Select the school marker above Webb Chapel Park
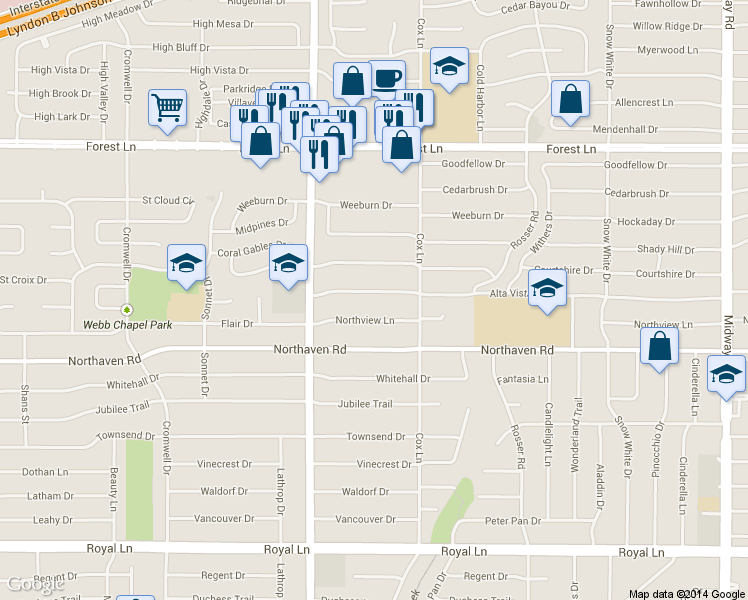 coord(186,264)
